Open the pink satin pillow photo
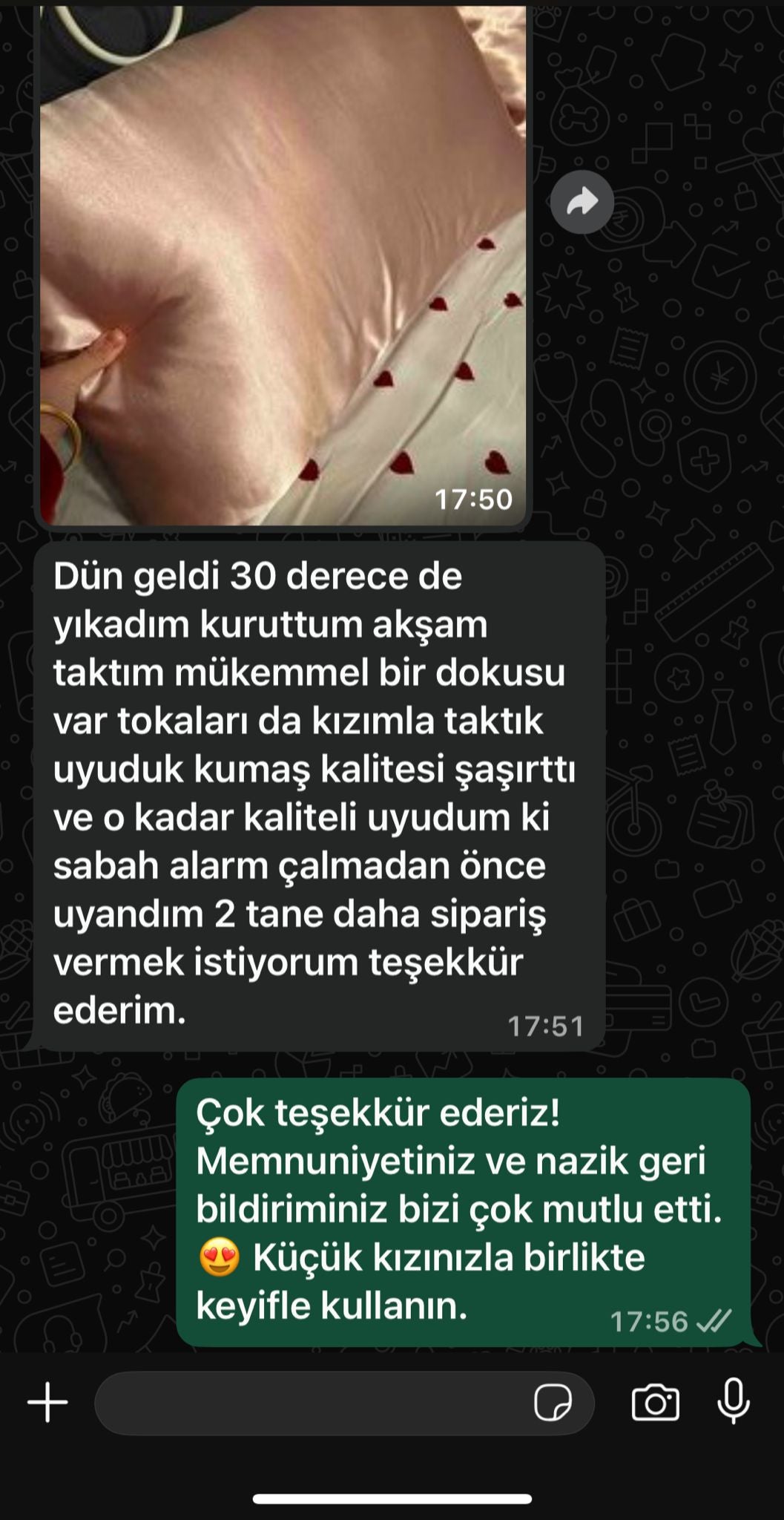 click(282, 260)
